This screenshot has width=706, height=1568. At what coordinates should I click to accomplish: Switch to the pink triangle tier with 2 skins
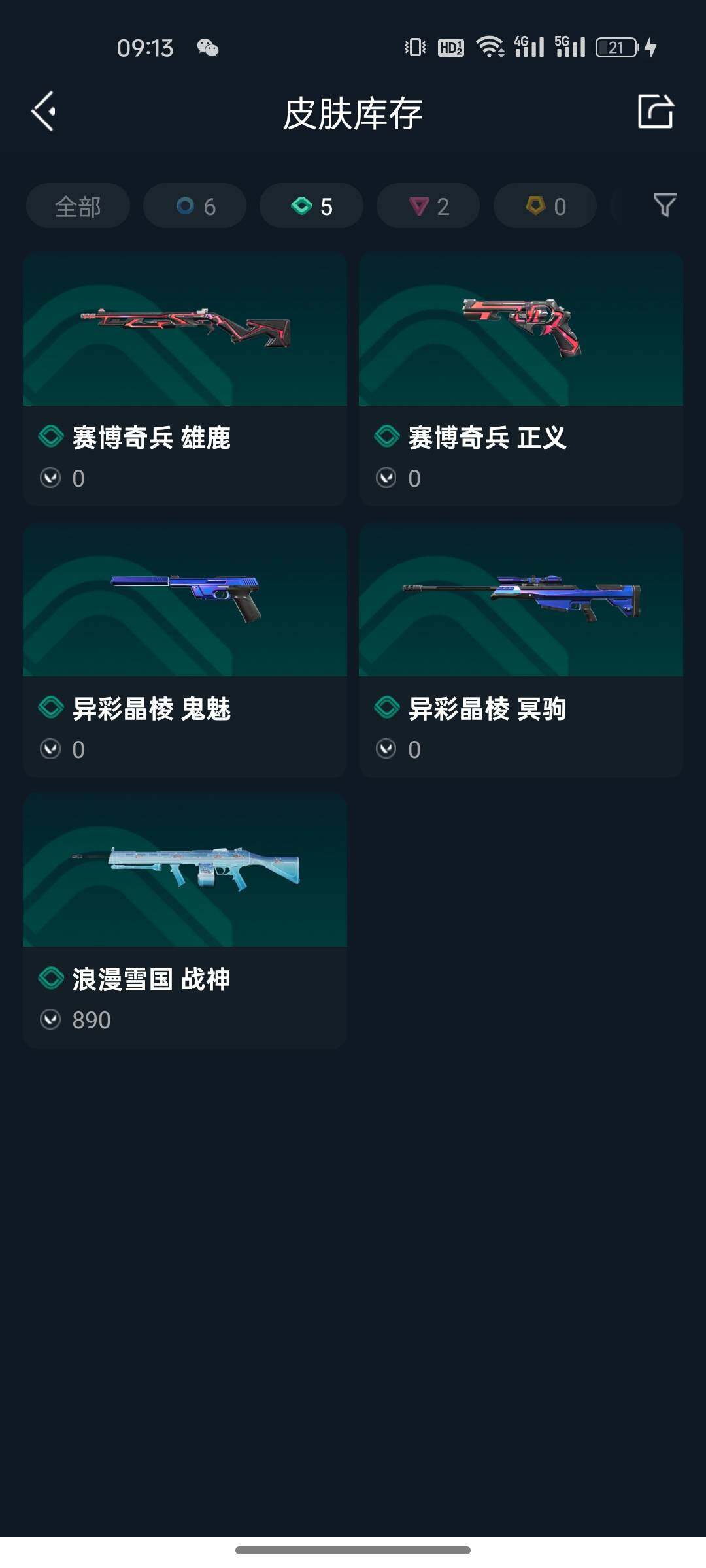tap(428, 206)
